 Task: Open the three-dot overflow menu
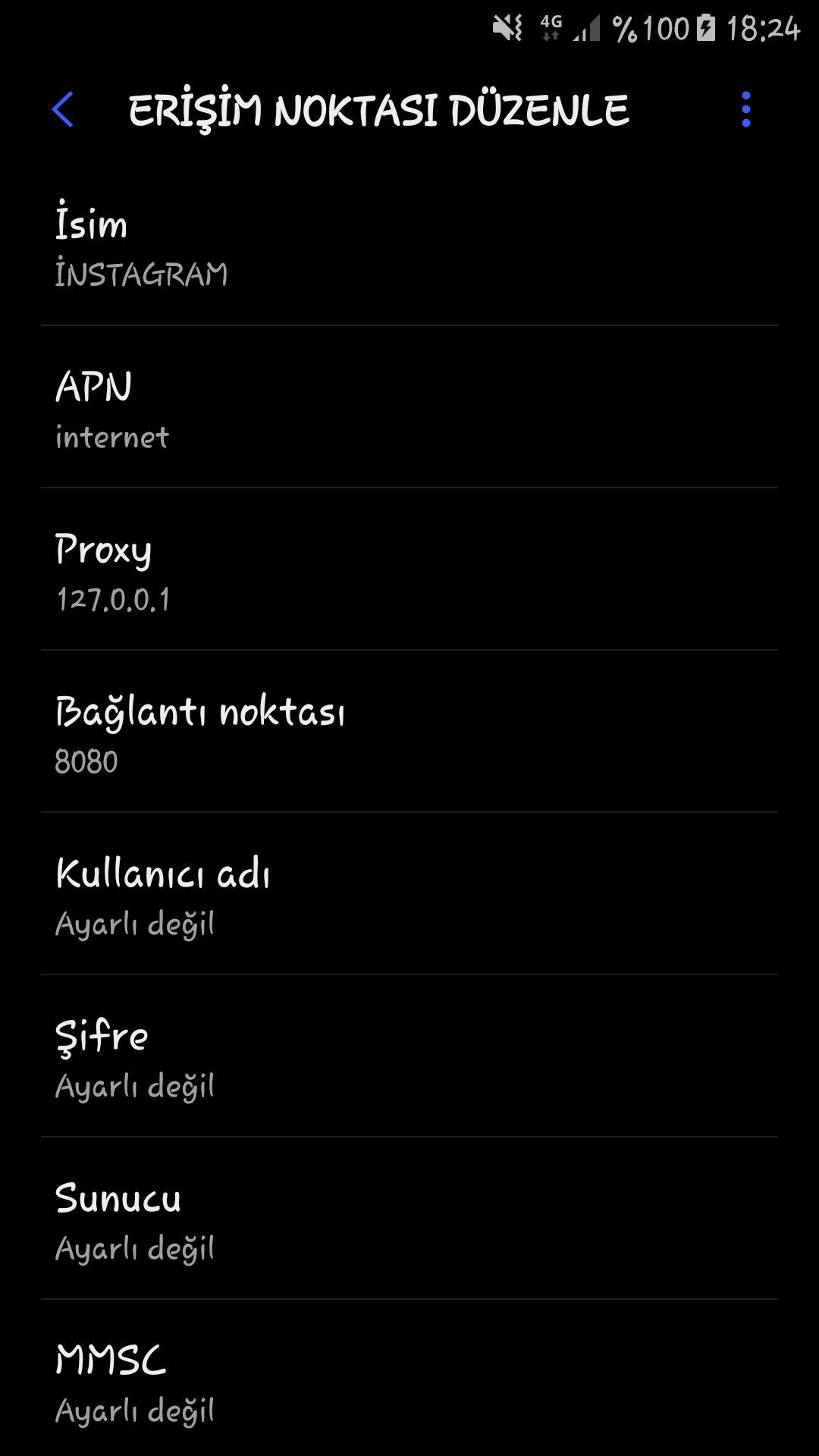[x=746, y=110]
